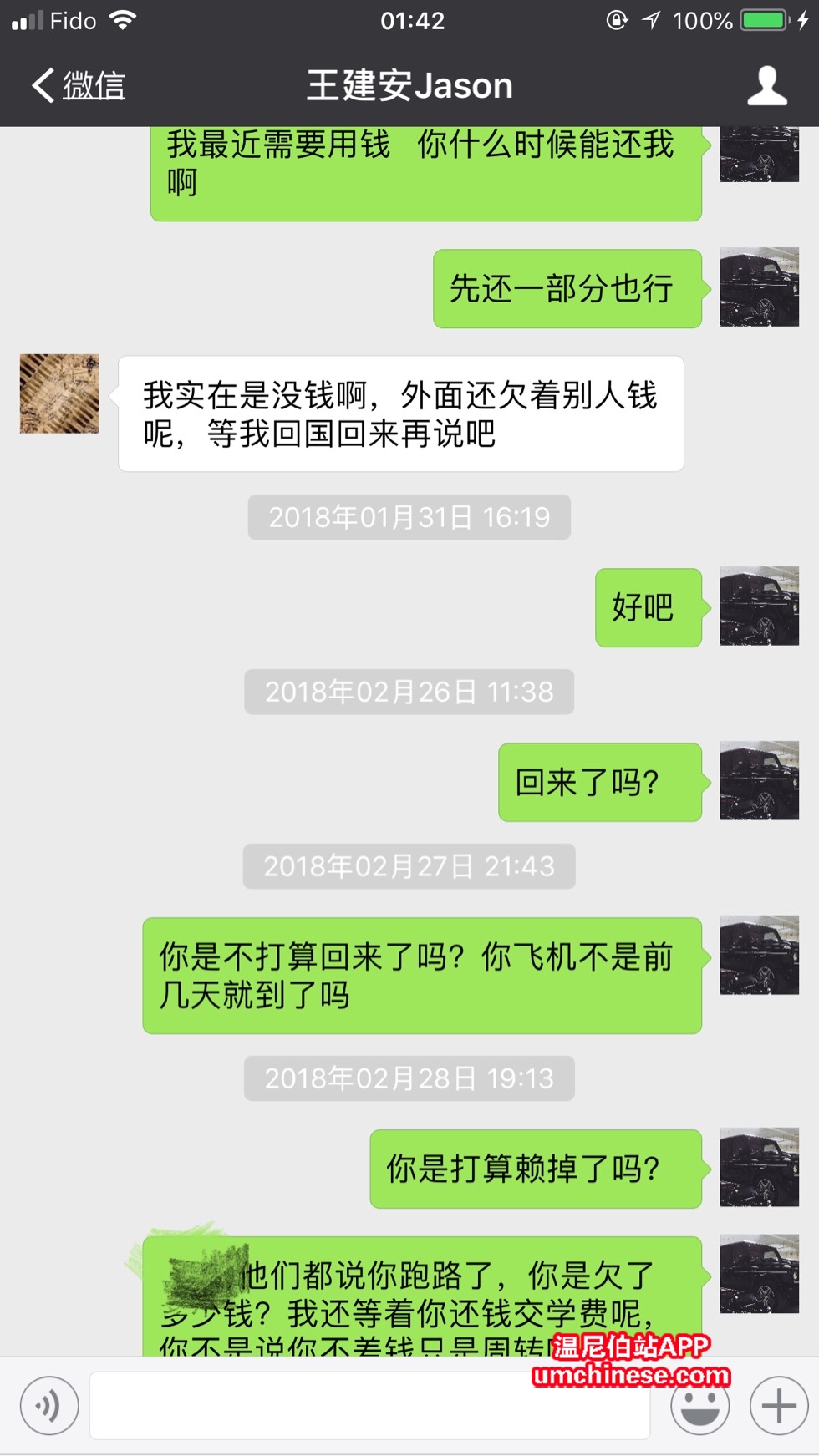The width and height of the screenshot is (819, 1456).
Task: Open 王建安Jason's avatar next to his reply
Action: coord(59,393)
